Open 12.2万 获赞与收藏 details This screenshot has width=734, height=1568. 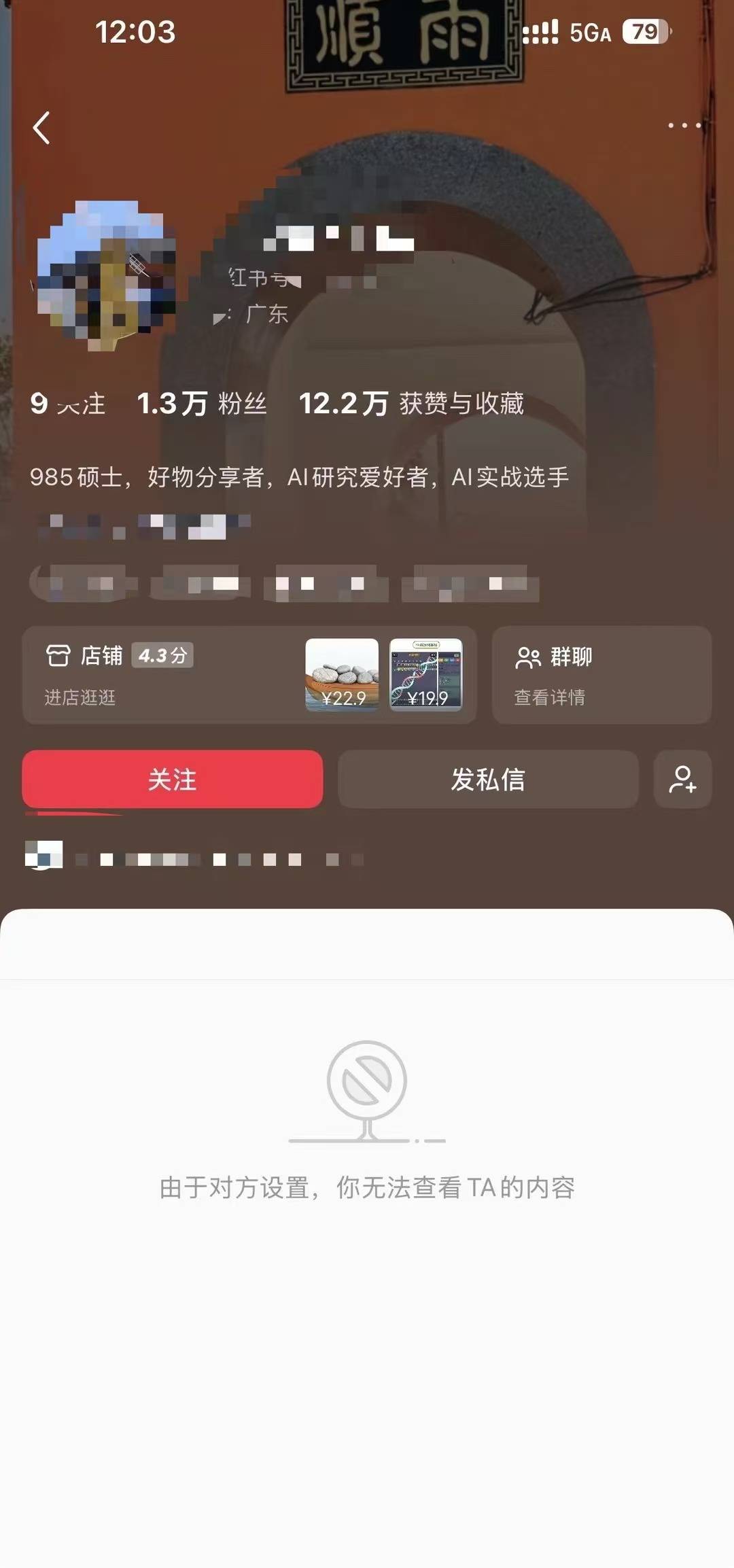(x=411, y=404)
